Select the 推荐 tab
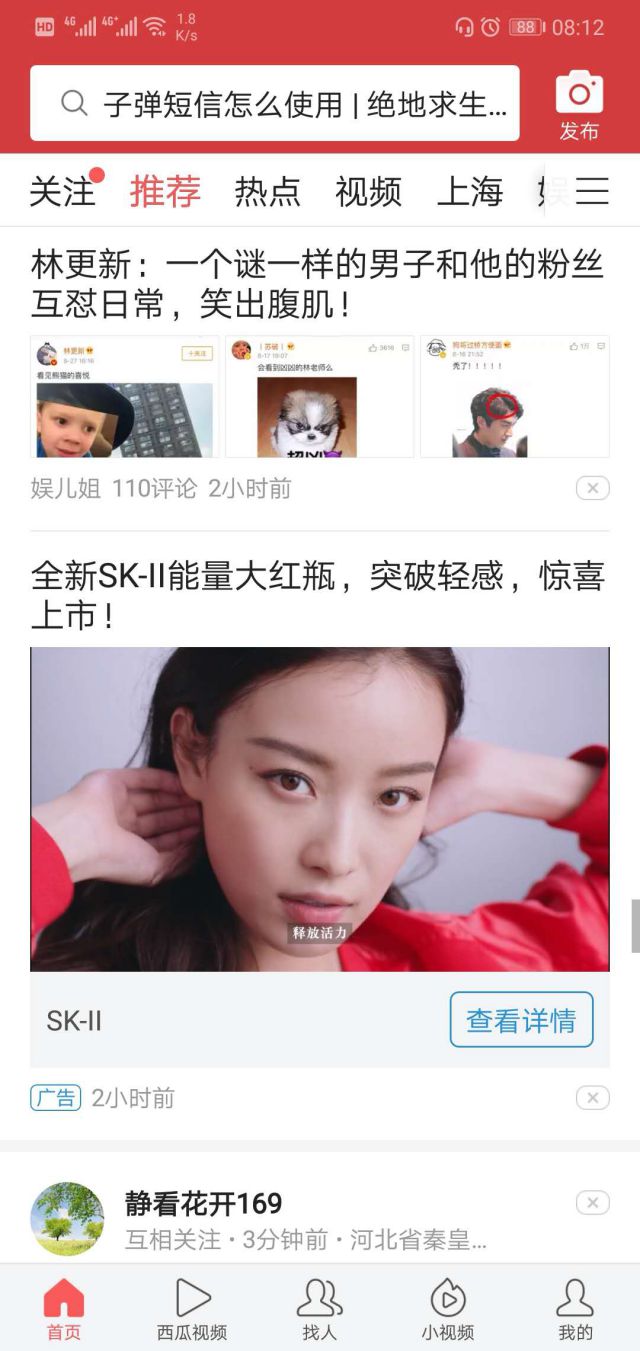This screenshot has height=1351, width=640. pos(165,191)
